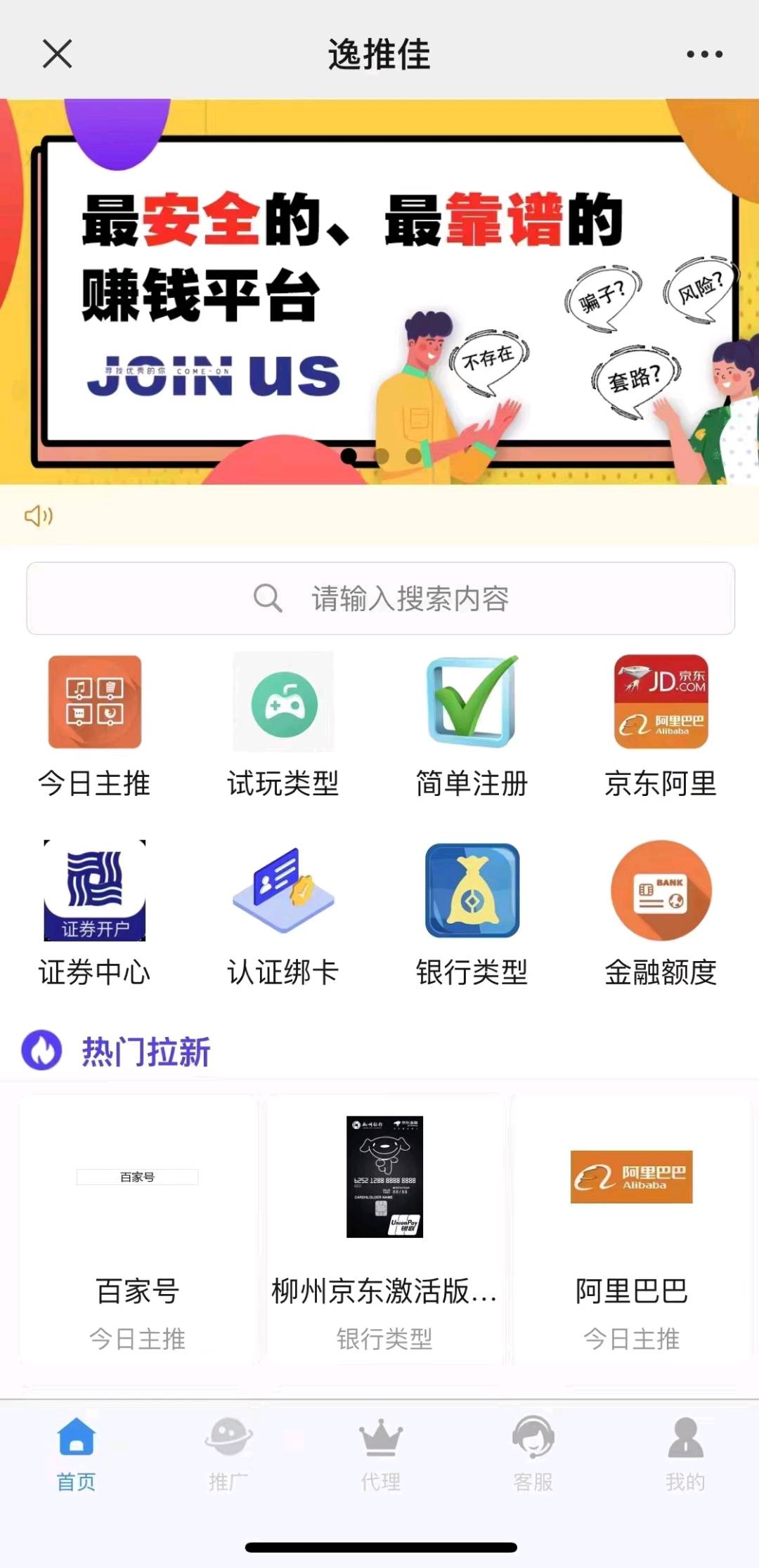Open the three-dot overflow menu
759x1568 pixels.
[703, 54]
